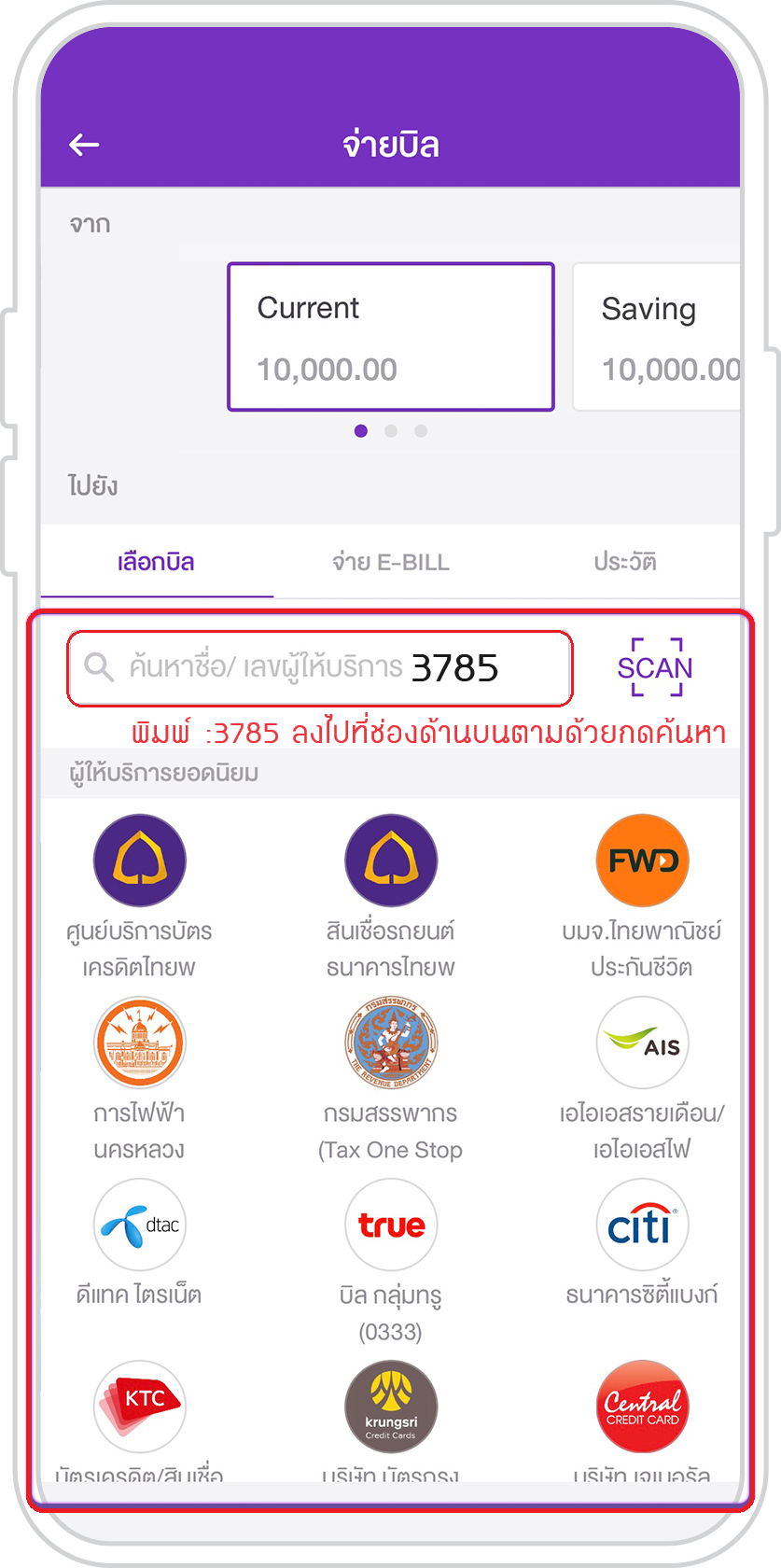
Task: Open the krungsri Credit Cards biller
Action: click(x=390, y=1406)
